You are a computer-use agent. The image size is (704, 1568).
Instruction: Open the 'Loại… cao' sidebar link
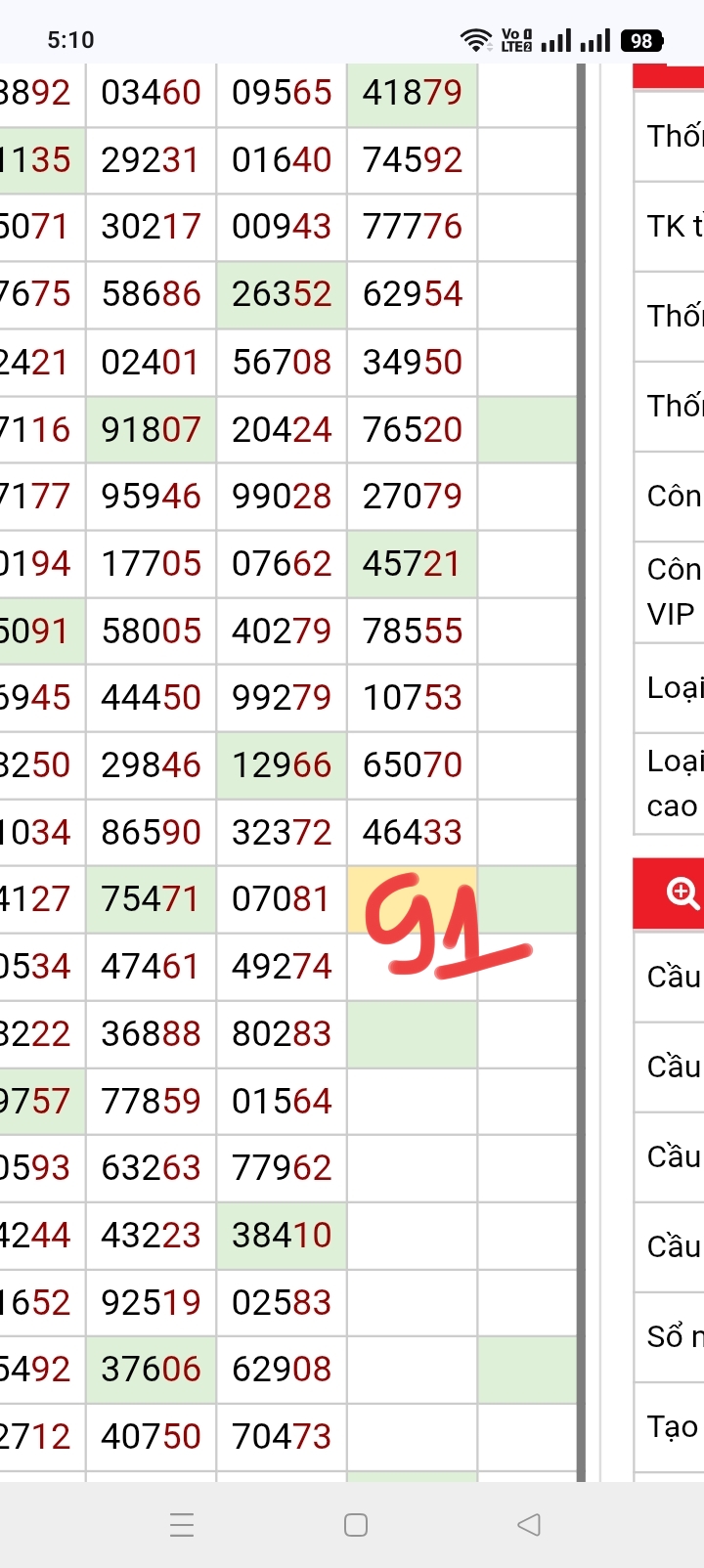pyautogui.click(x=674, y=782)
